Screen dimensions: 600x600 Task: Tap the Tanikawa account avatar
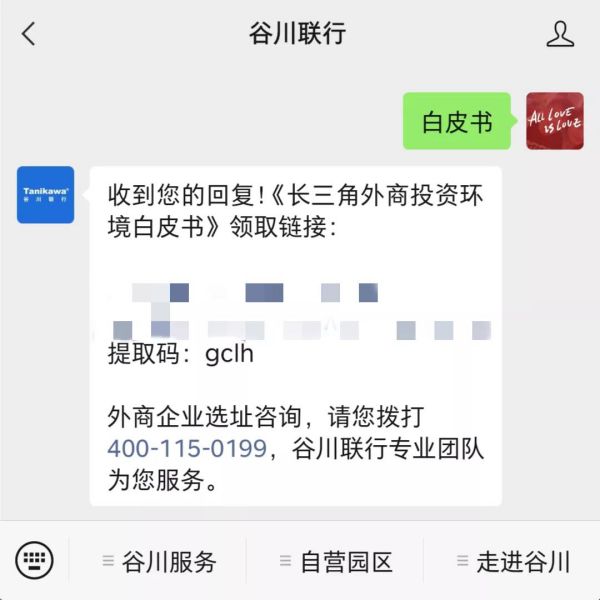coord(45,194)
